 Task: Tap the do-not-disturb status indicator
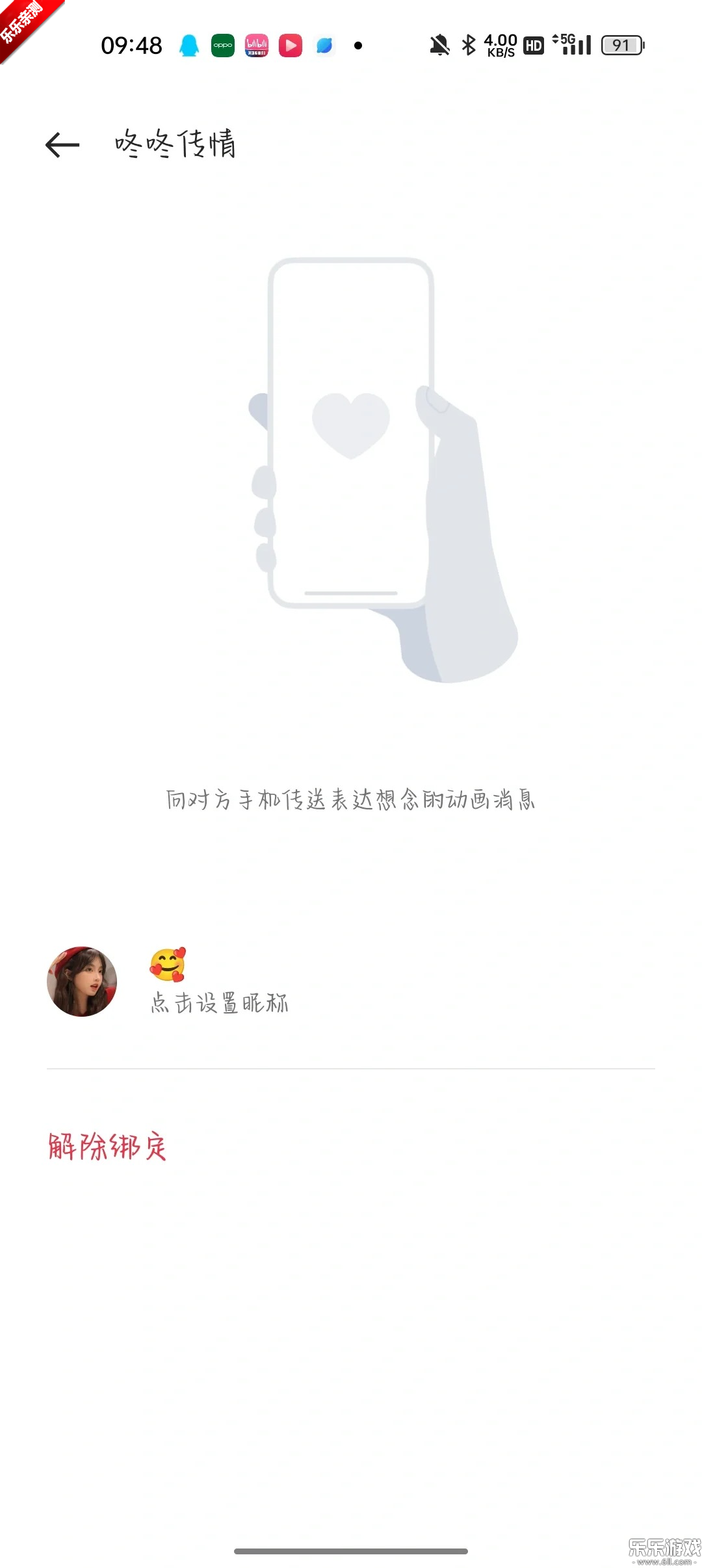click(439, 44)
